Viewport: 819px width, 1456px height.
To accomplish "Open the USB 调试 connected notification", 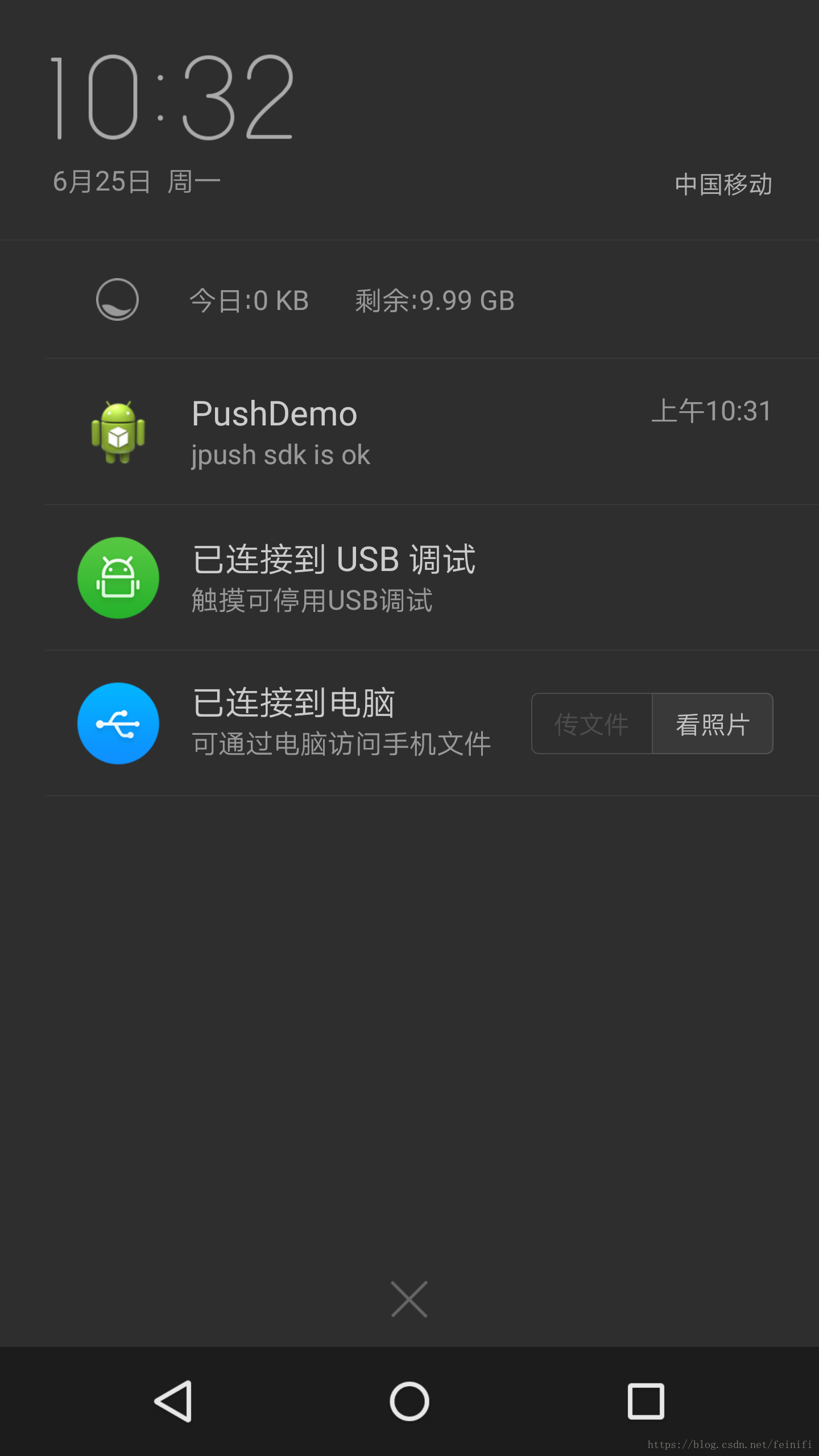I will coord(432,577).
